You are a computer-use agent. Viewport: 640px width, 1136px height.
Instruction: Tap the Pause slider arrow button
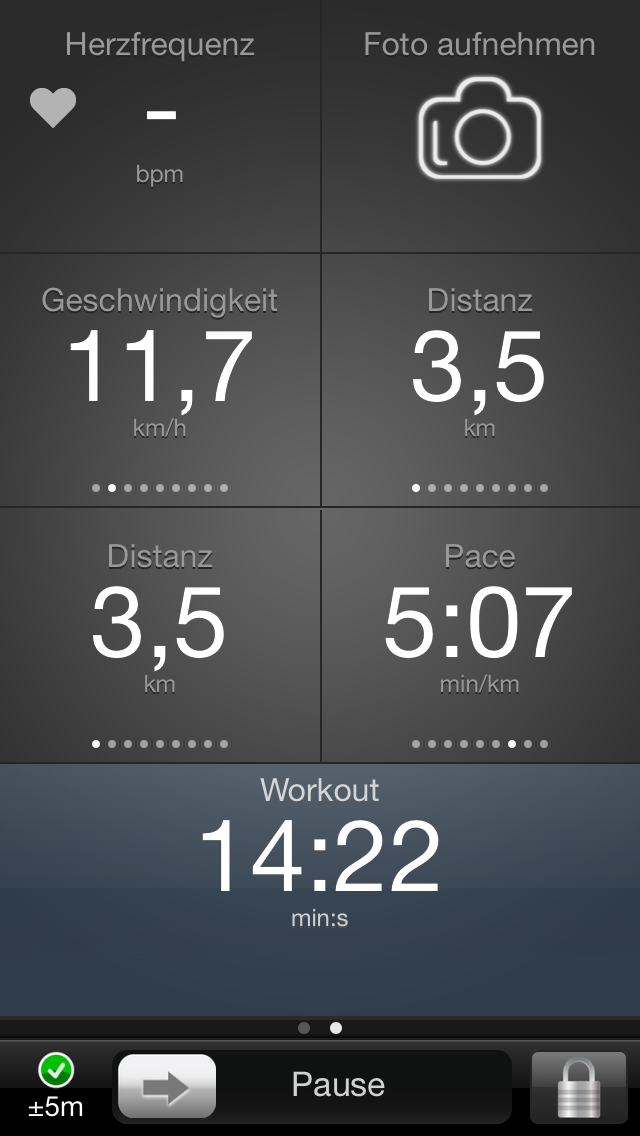167,1087
